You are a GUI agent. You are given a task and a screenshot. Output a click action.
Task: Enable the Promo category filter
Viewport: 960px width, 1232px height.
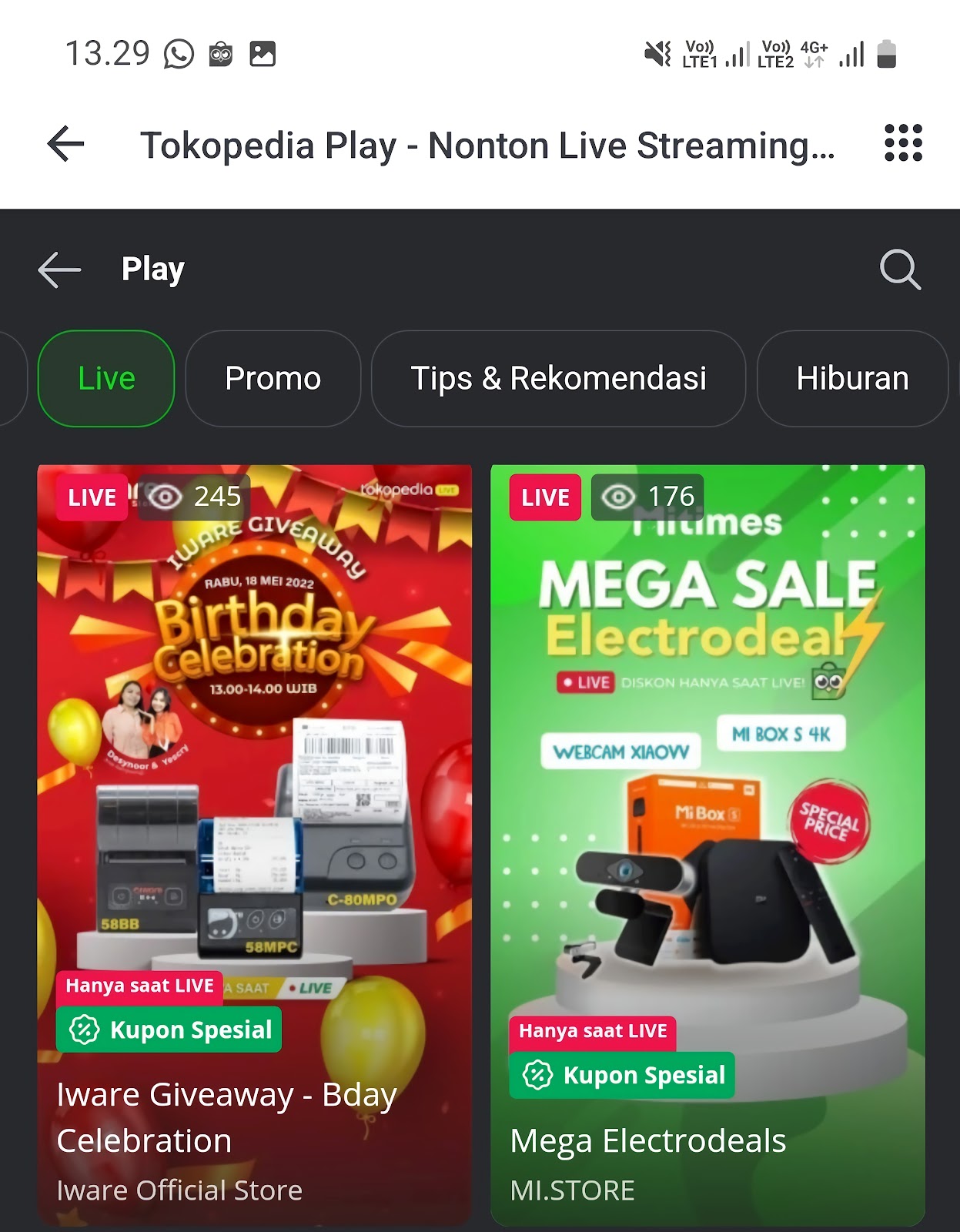272,378
